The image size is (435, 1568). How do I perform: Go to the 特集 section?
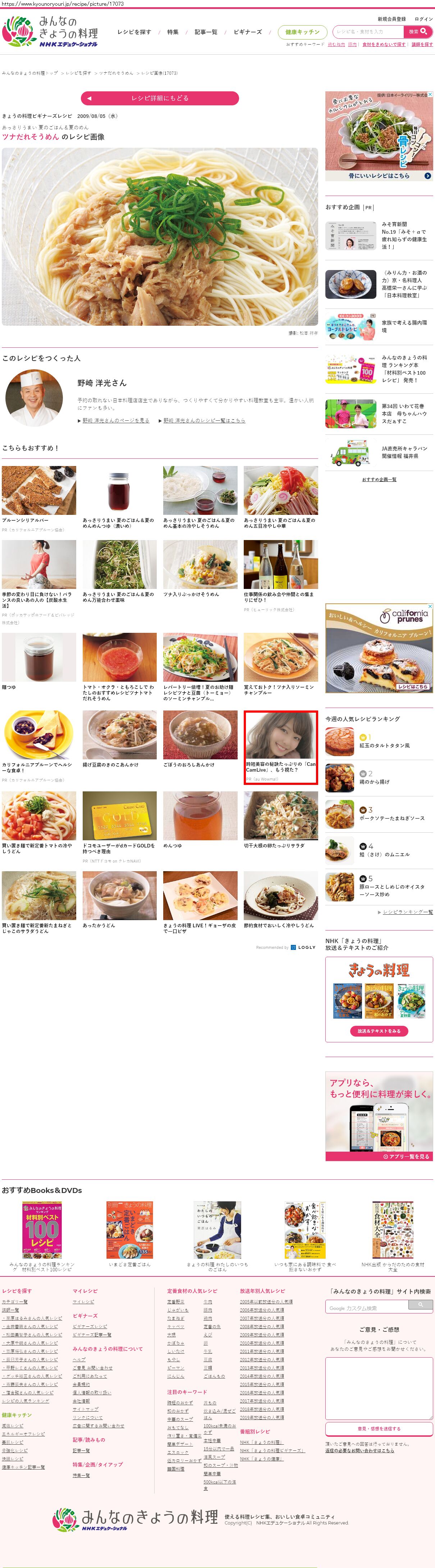point(173,32)
